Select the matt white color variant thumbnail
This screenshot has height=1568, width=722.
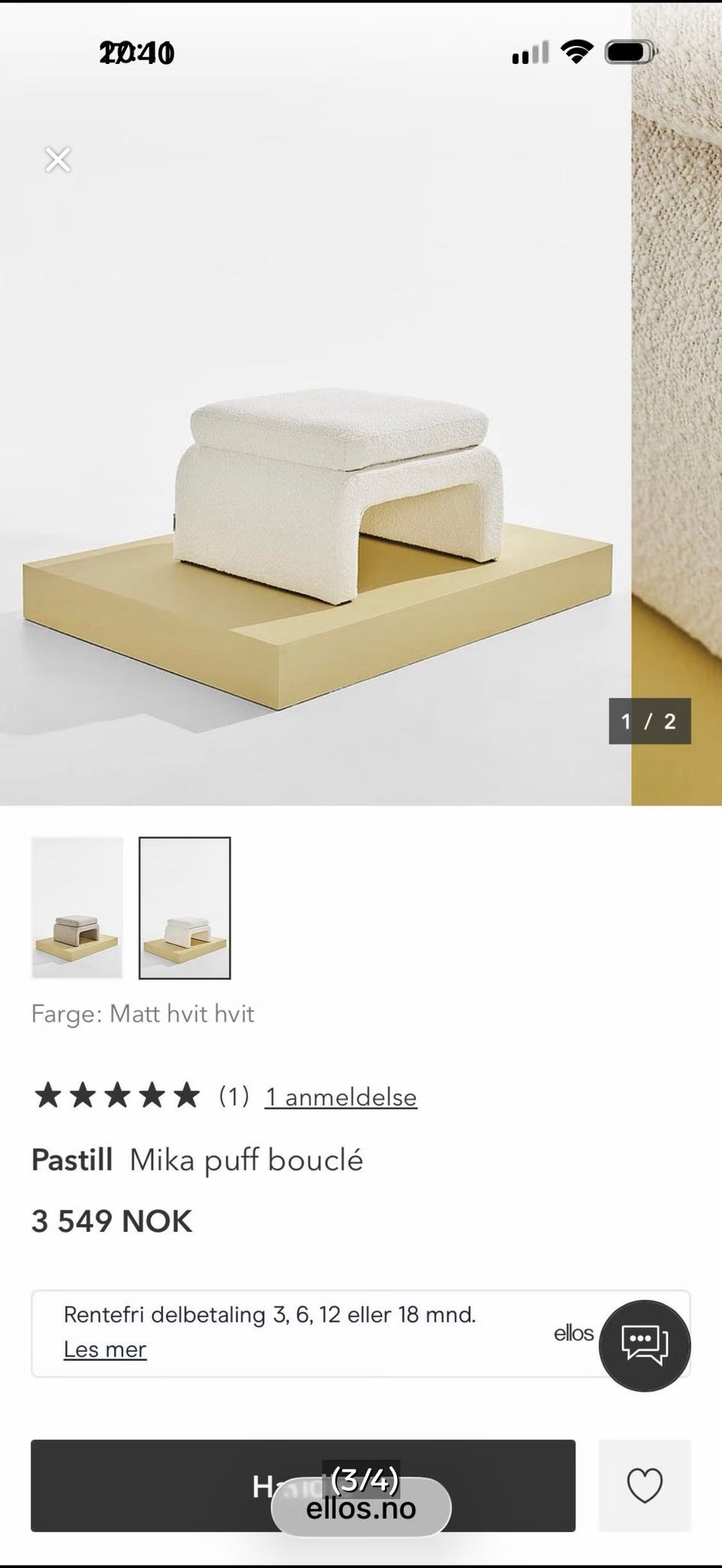click(184, 908)
